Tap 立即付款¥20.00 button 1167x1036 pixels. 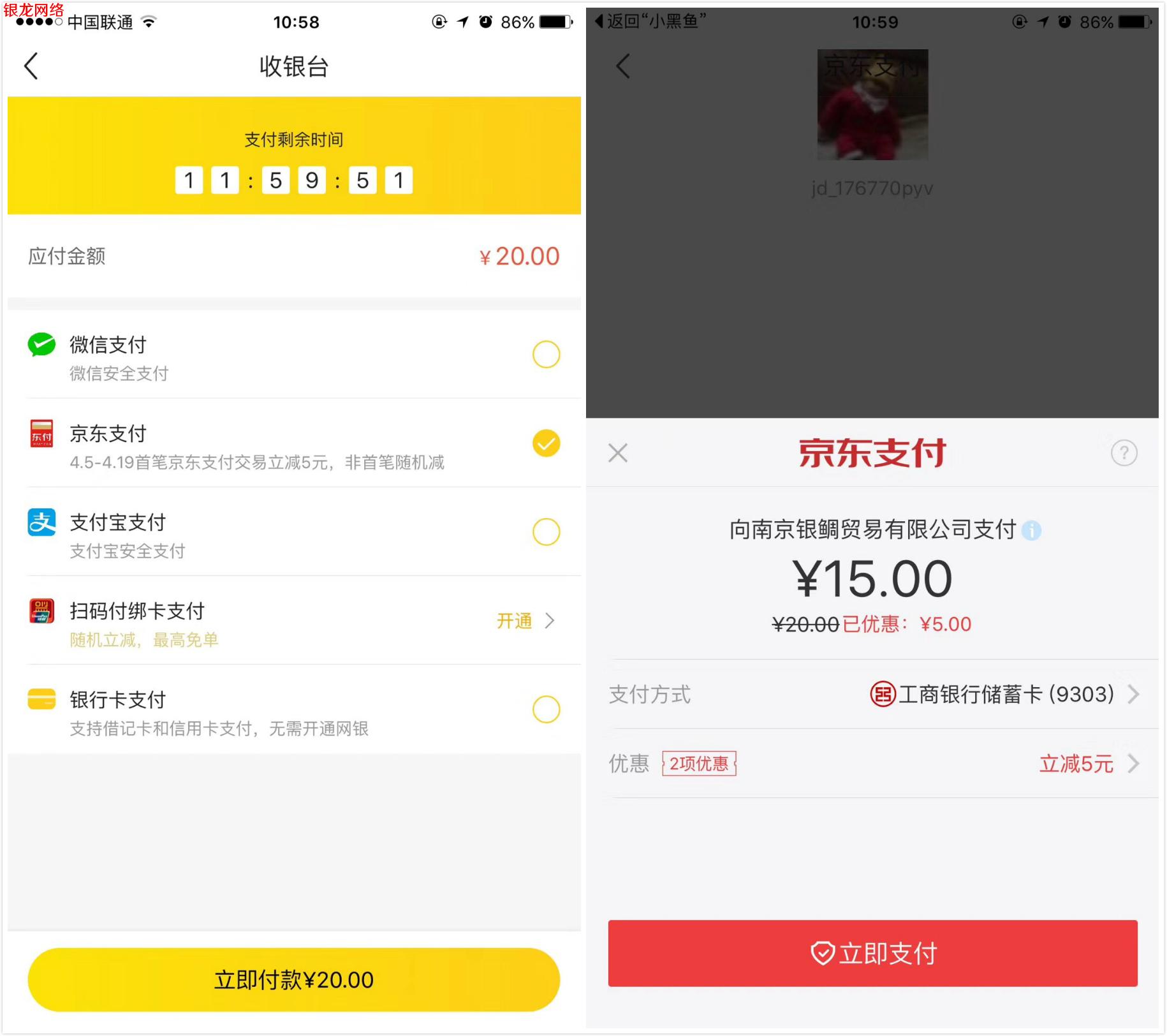coord(294,979)
